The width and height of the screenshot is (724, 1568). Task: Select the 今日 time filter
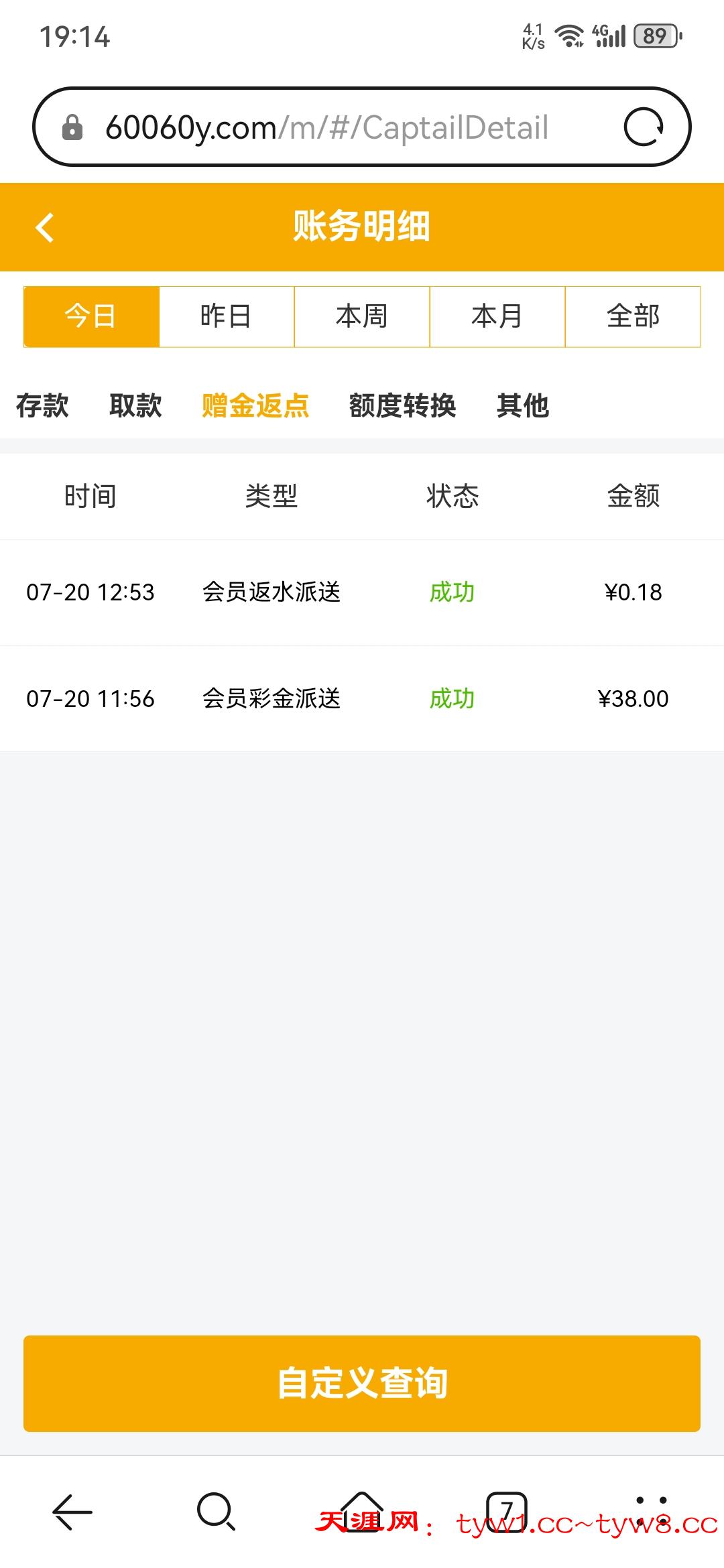pos(91,316)
